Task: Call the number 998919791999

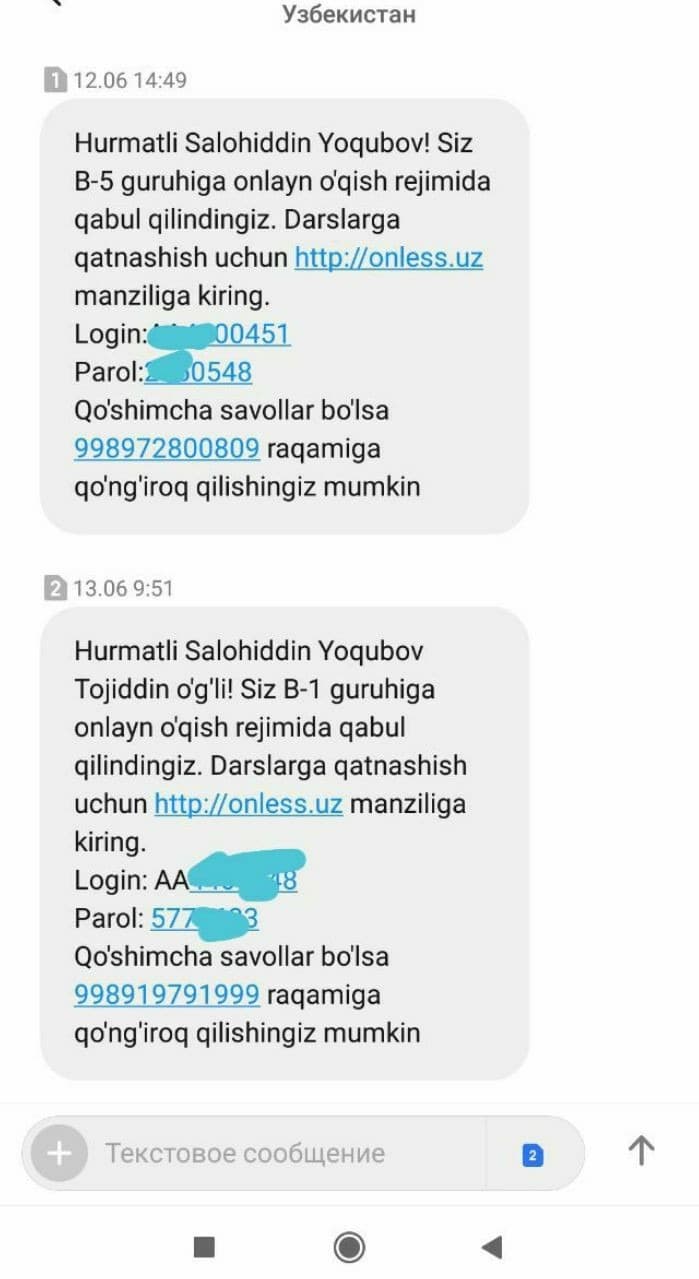Action: pyautogui.click(x=167, y=995)
